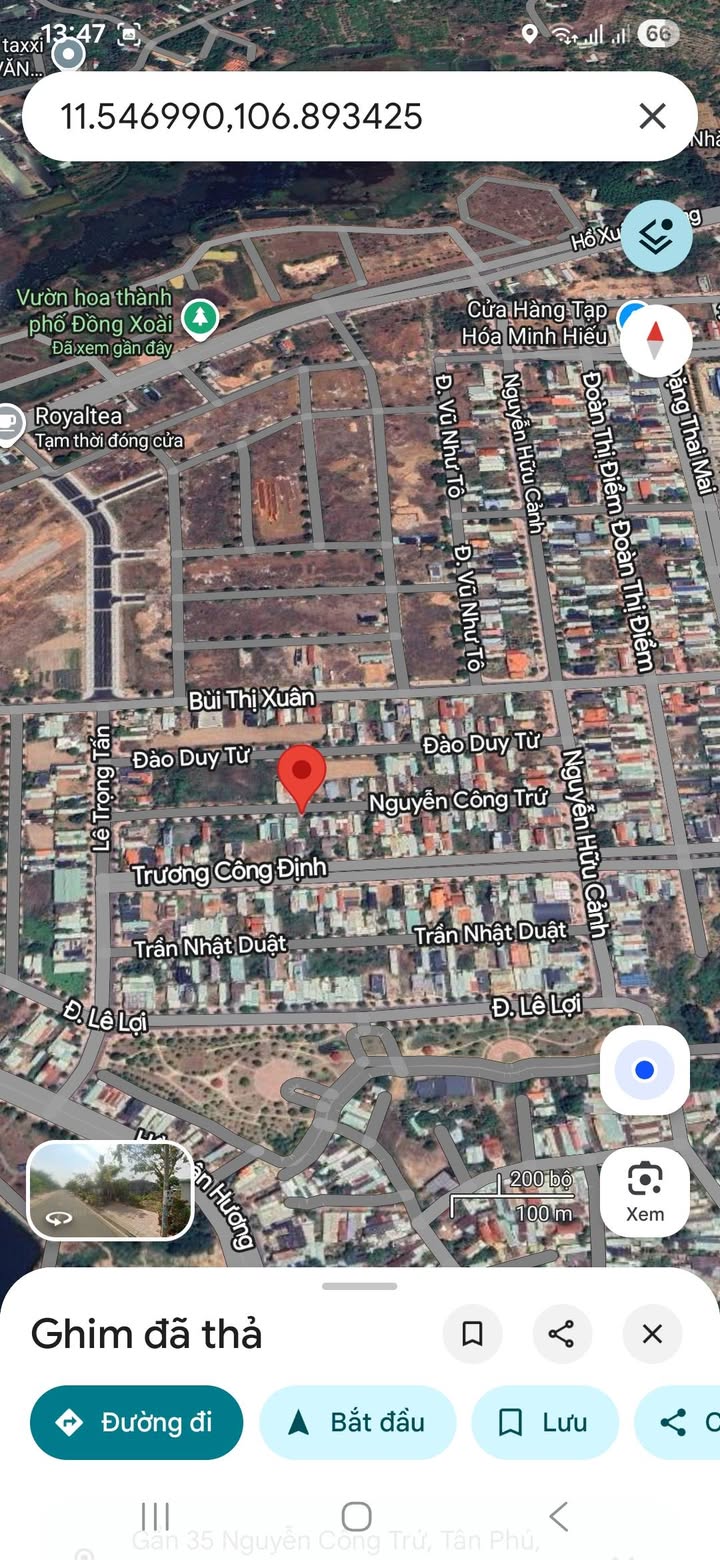Tap the red dropped pin
Screen dimensions: 720x1560
(x=301, y=775)
